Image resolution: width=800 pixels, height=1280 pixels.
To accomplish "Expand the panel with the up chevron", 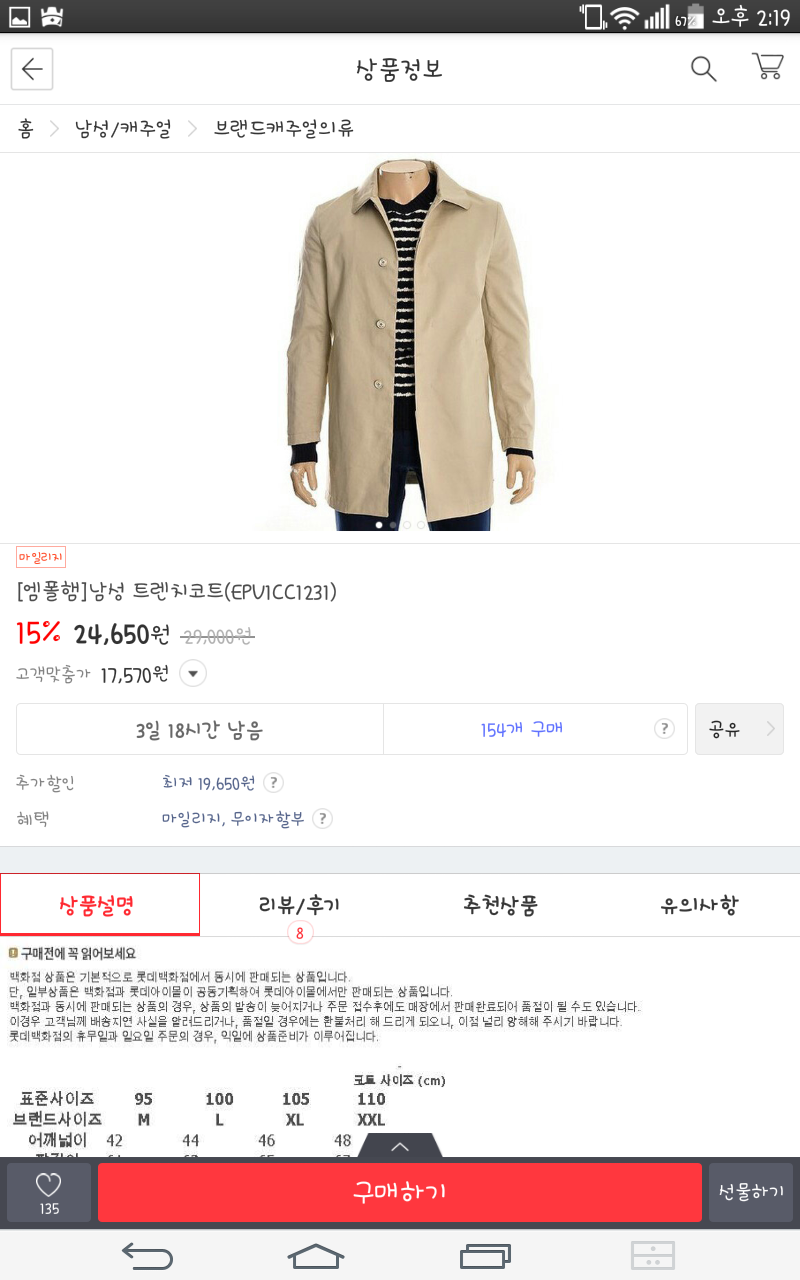I will click(400, 1146).
